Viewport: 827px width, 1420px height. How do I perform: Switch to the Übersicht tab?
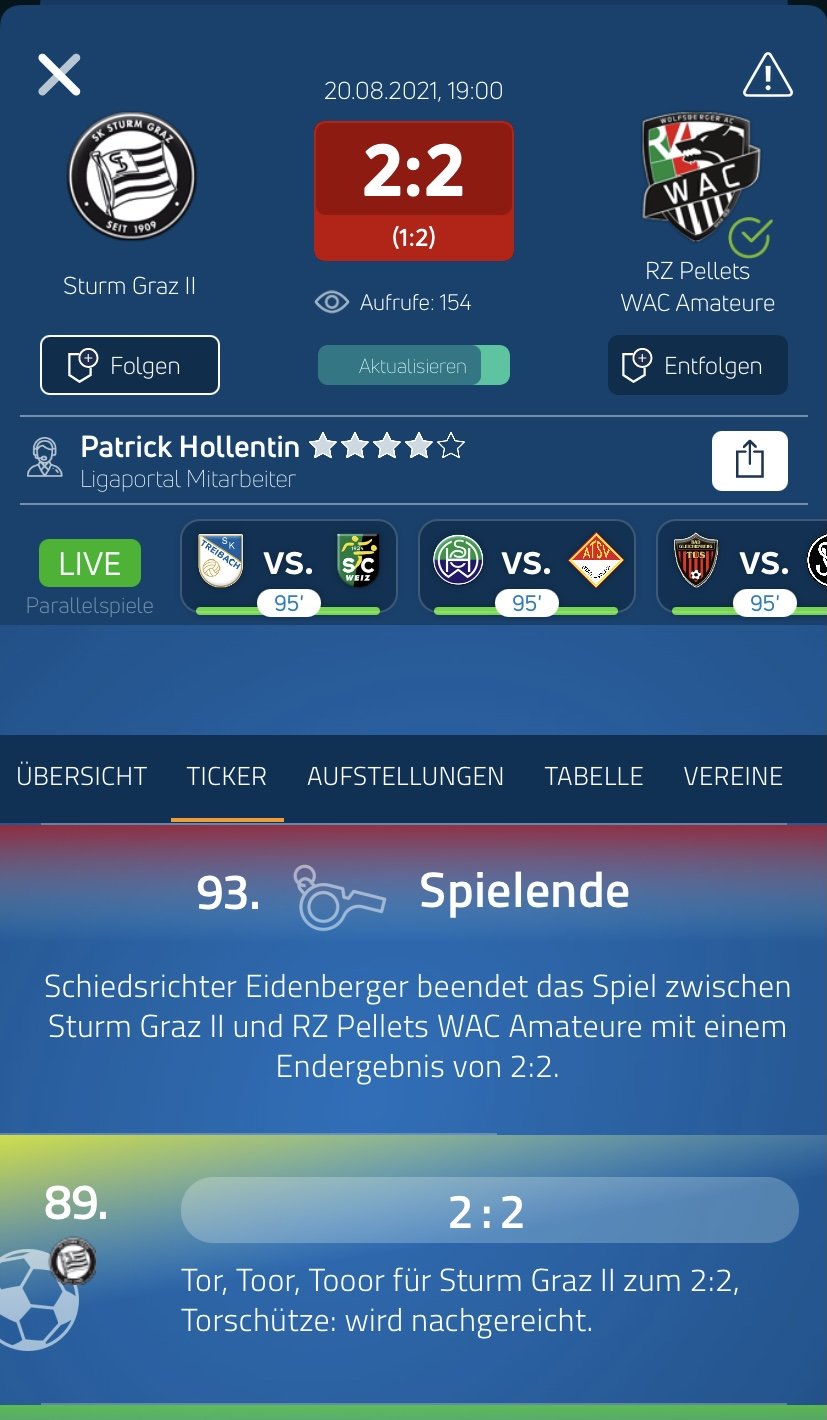(x=82, y=776)
